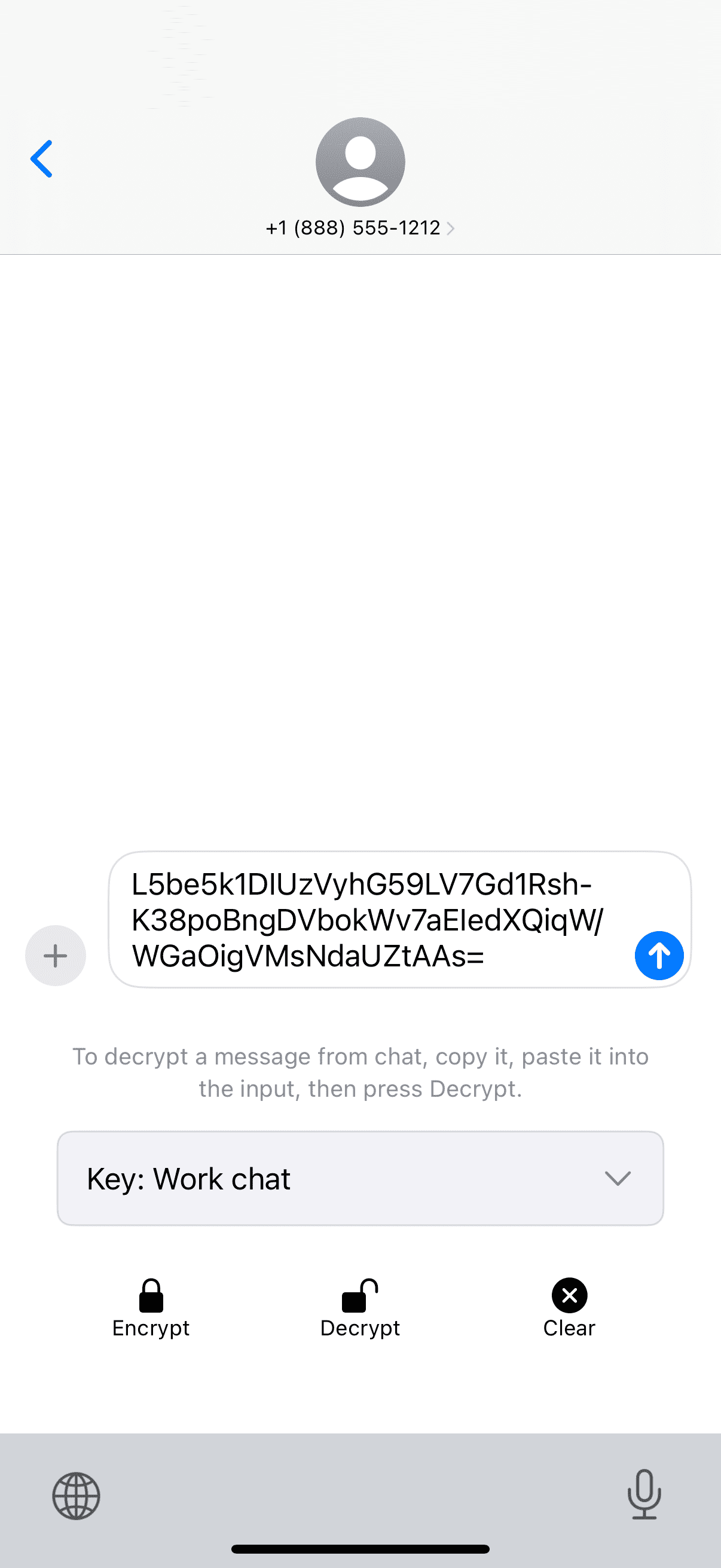Open contact details for +1 (888) 555-1212

click(360, 228)
